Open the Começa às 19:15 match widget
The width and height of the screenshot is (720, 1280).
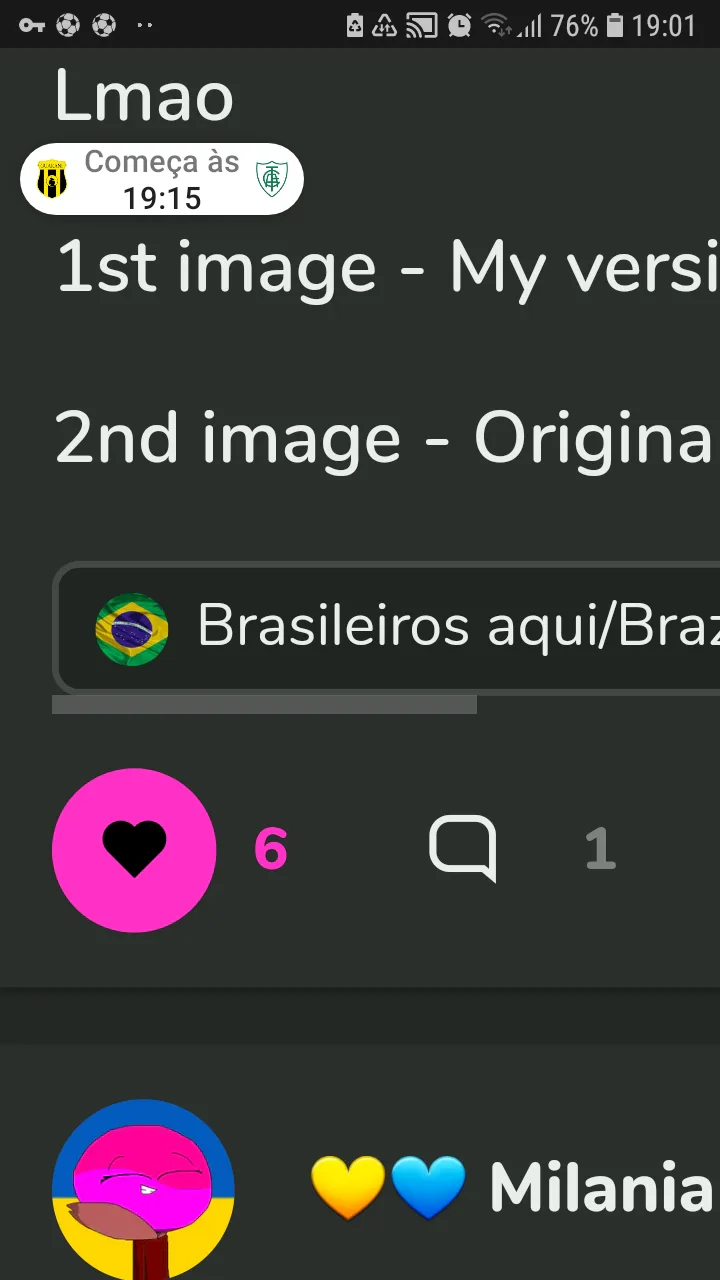(162, 180)
